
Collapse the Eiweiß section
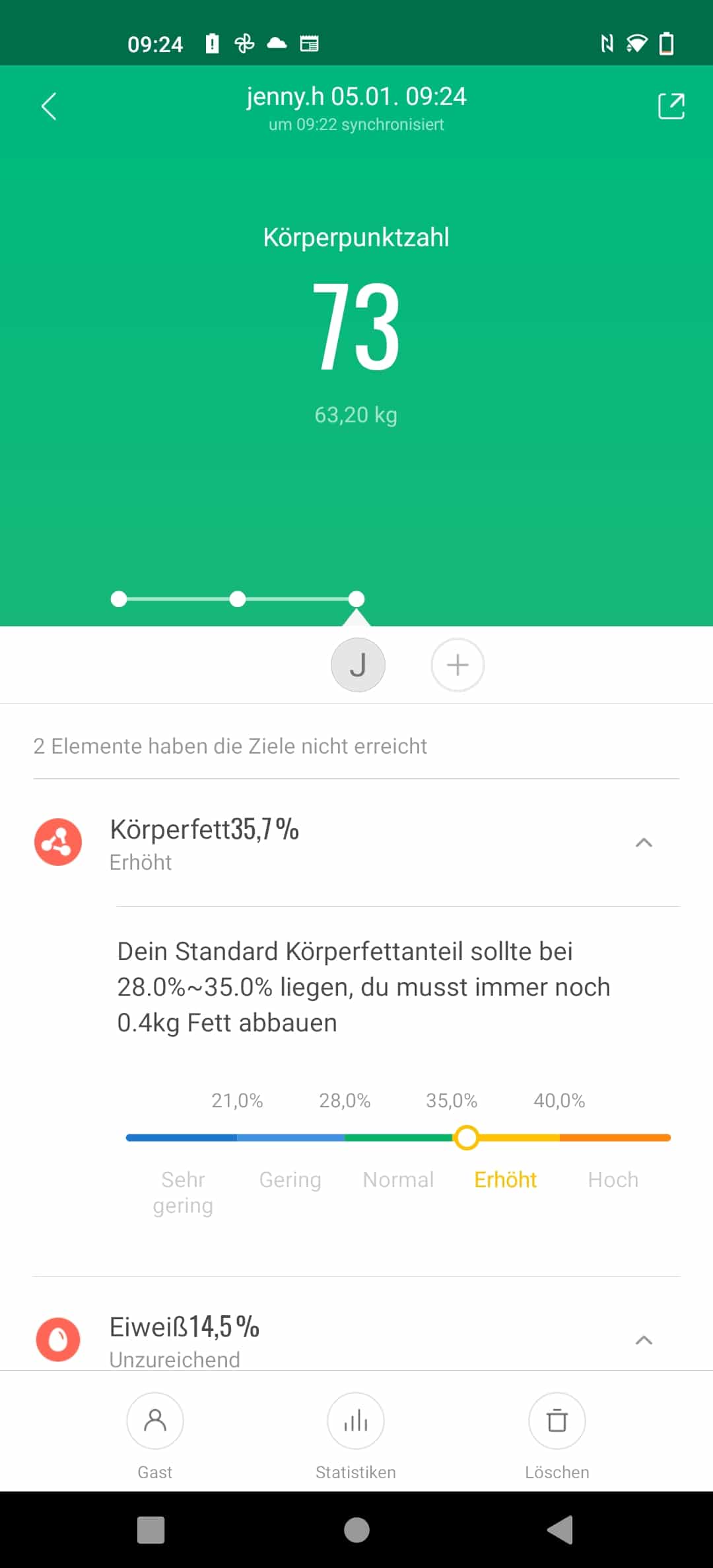coord(644,1340)
